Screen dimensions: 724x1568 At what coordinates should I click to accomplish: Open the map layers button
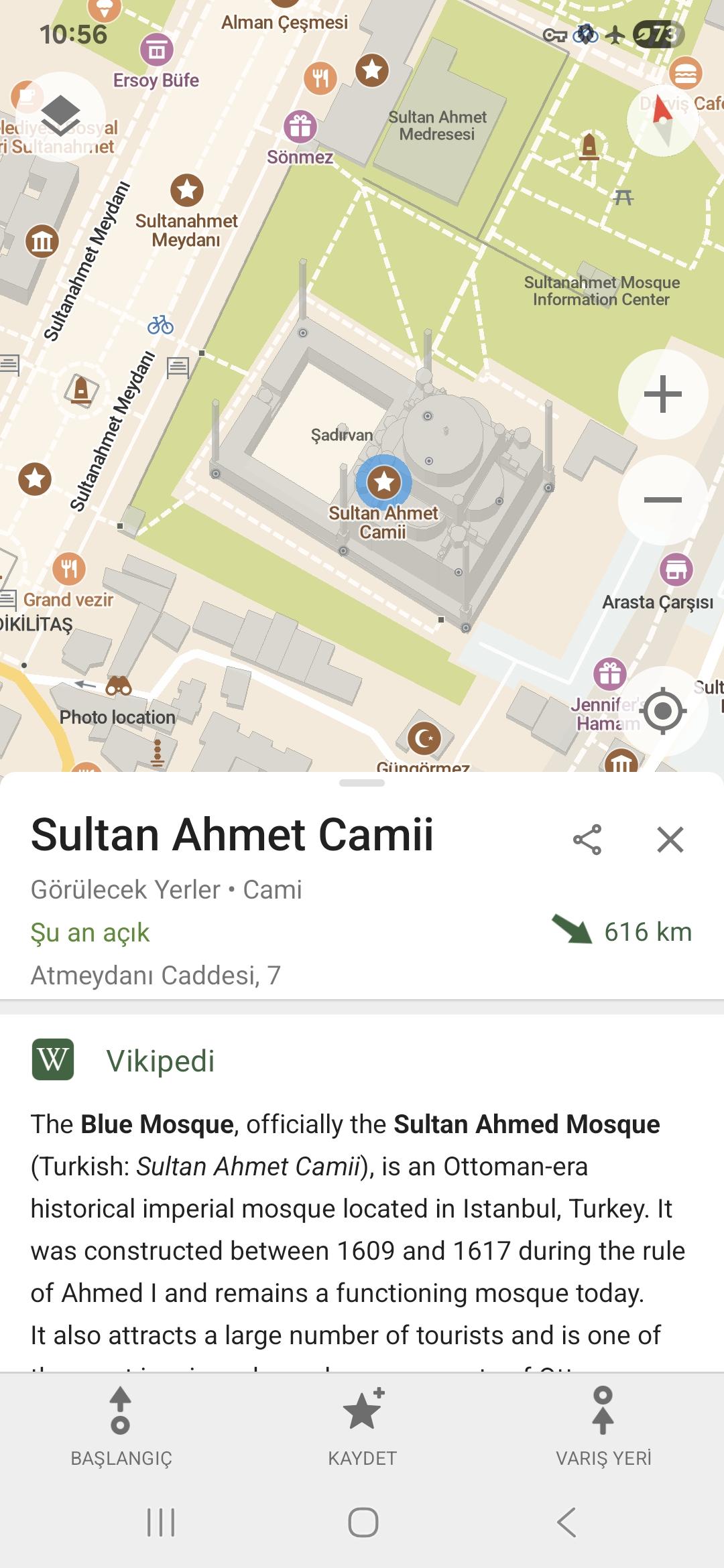tap(60, 115)
